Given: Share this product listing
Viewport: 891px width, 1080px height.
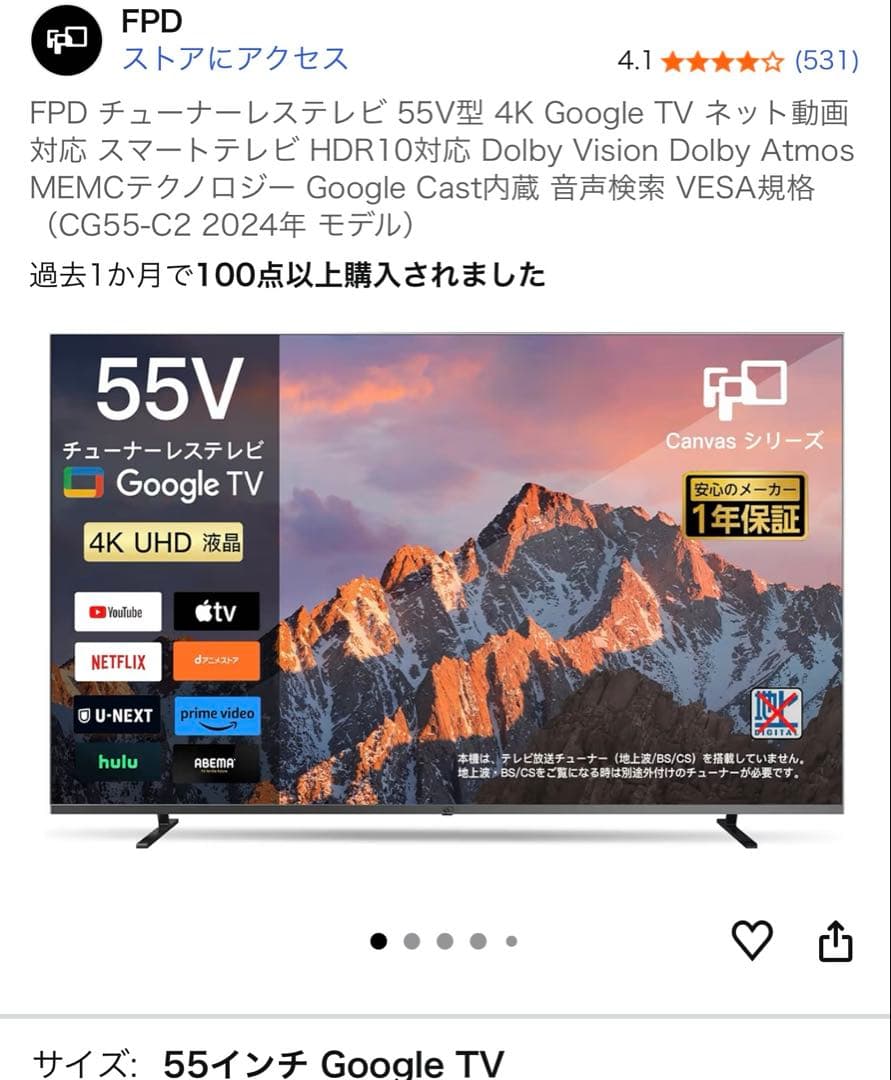Looking at the screenshot, I should point(836,941).
